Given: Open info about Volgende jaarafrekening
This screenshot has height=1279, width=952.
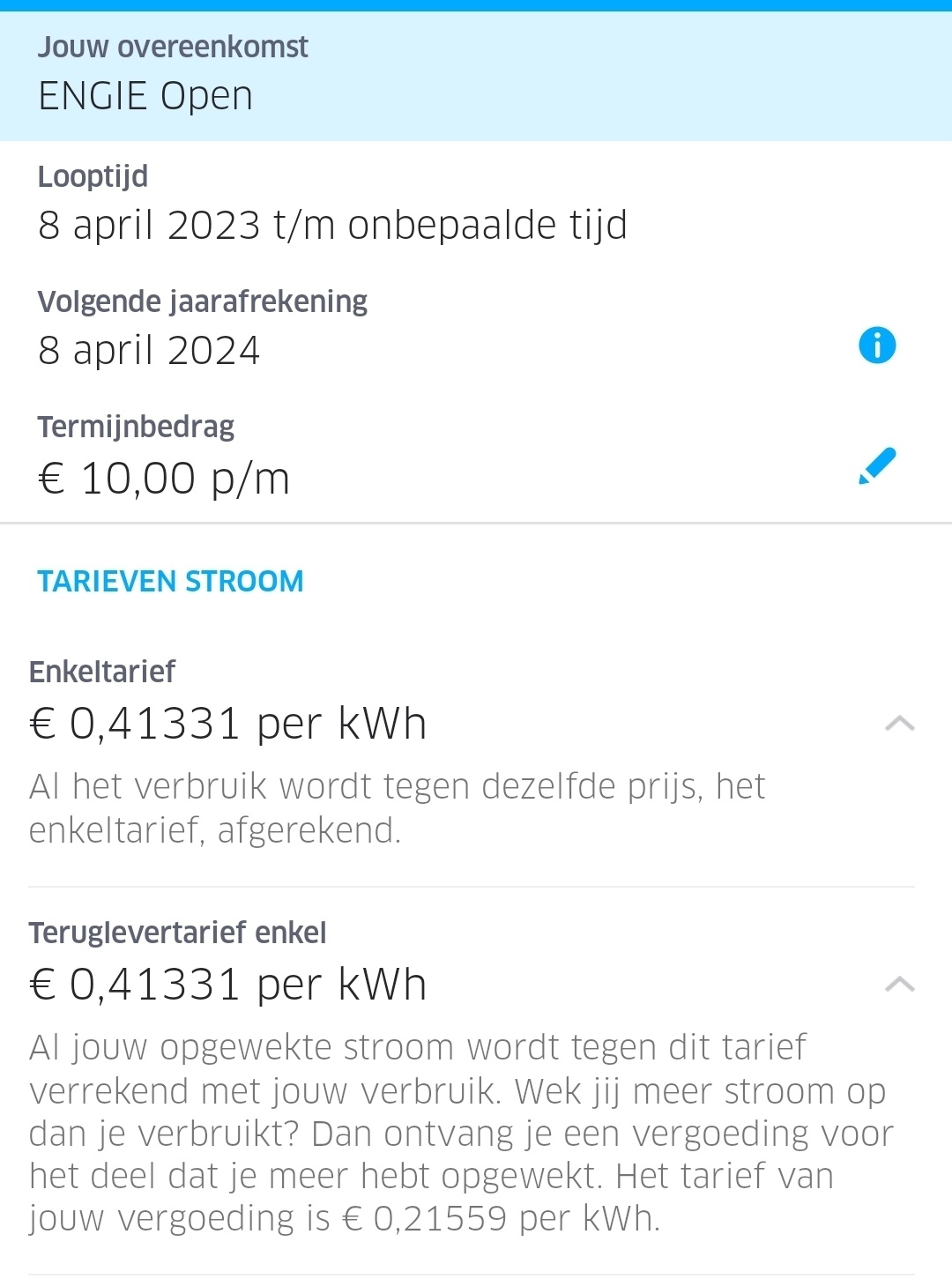Looking at the screenshot, I should tap(877, 345).
